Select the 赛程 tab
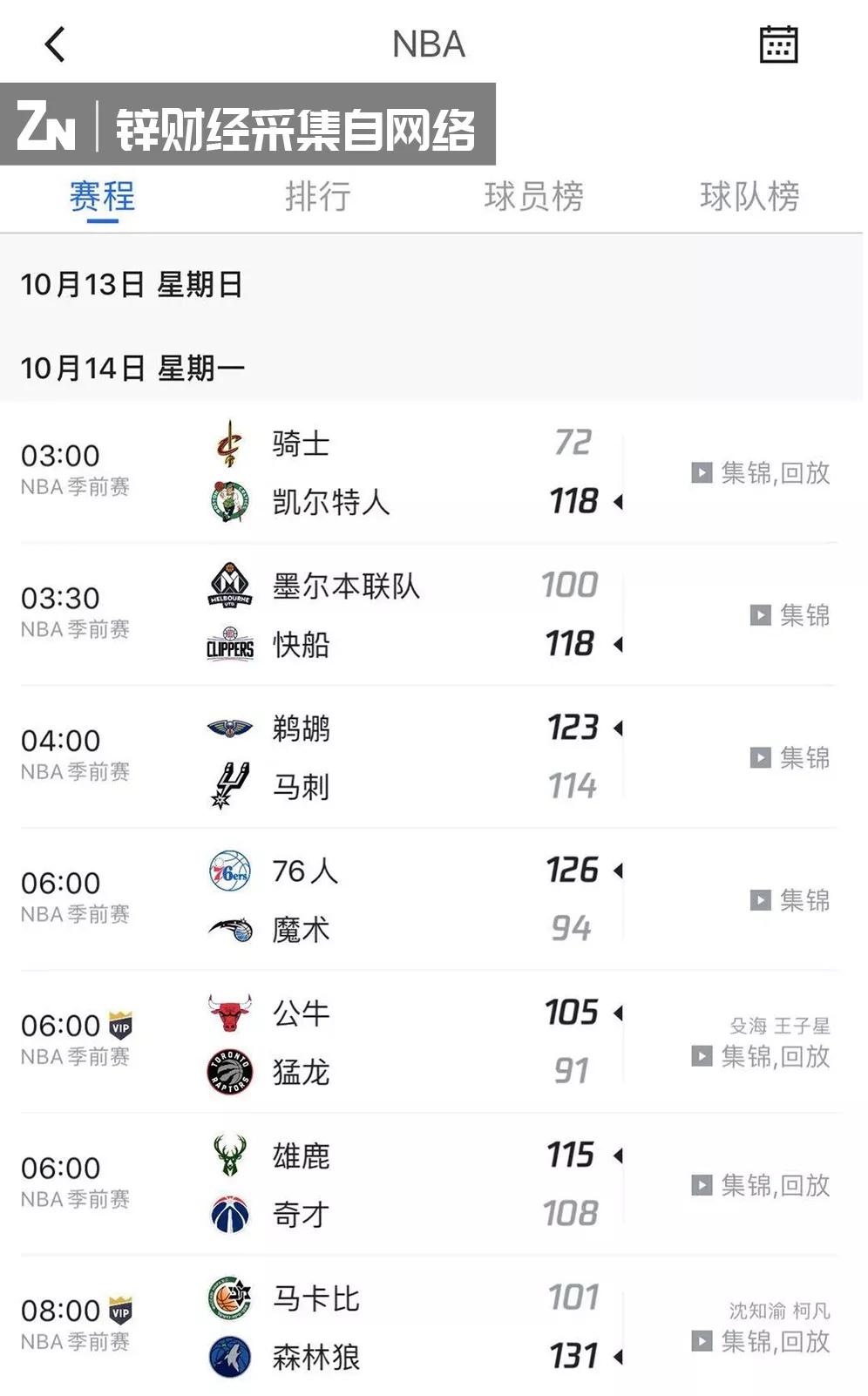868x1396 pixels. pos(102,196)
